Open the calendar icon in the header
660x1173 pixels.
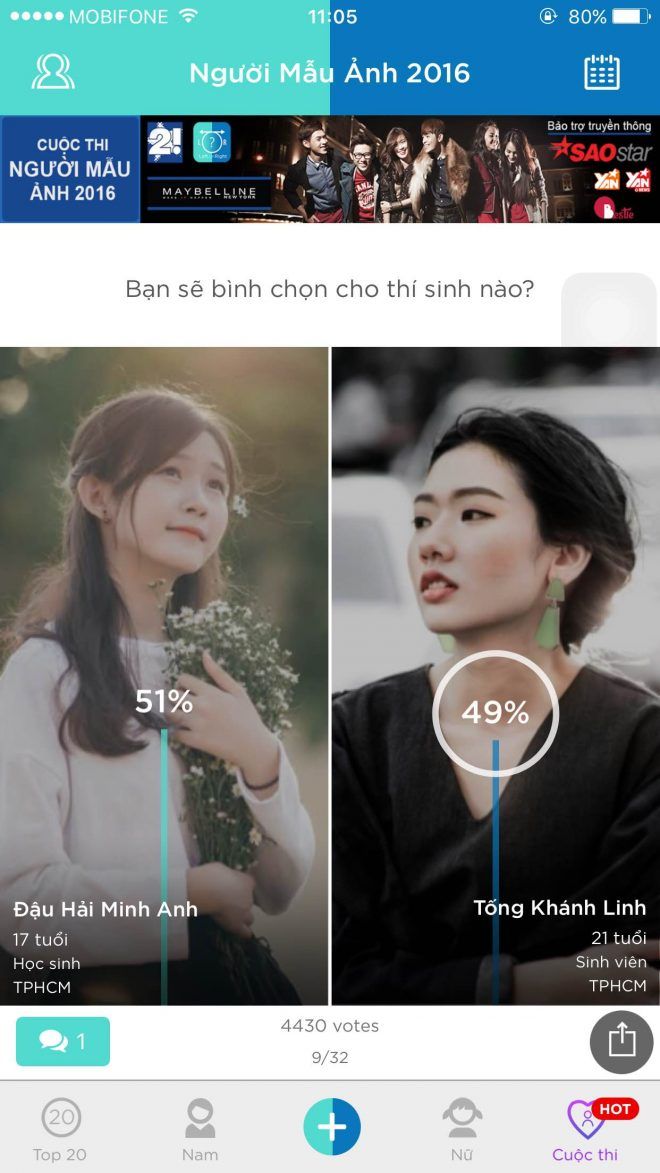tap(602, 72)
